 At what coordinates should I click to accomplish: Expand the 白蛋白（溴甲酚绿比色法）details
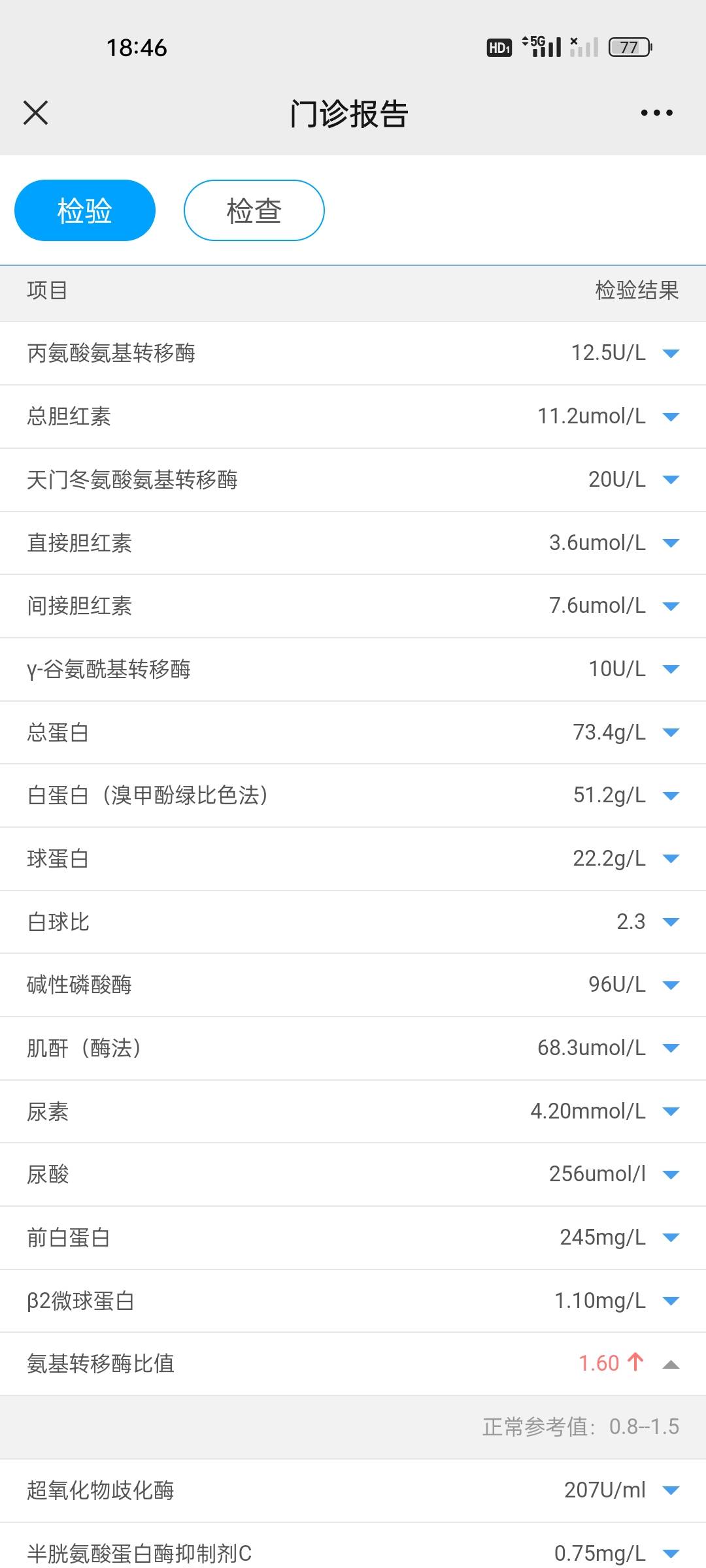coord(670,795)
